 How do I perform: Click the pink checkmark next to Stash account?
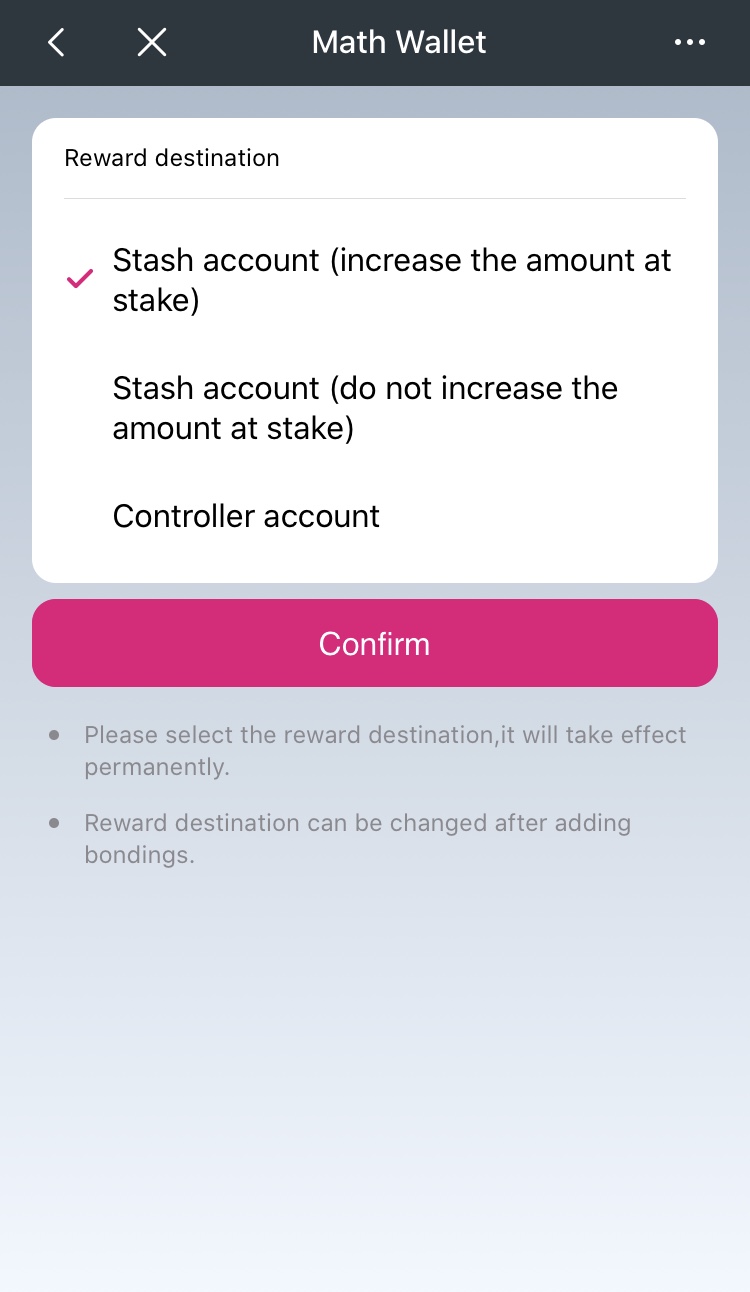click(x=79, y=279)
